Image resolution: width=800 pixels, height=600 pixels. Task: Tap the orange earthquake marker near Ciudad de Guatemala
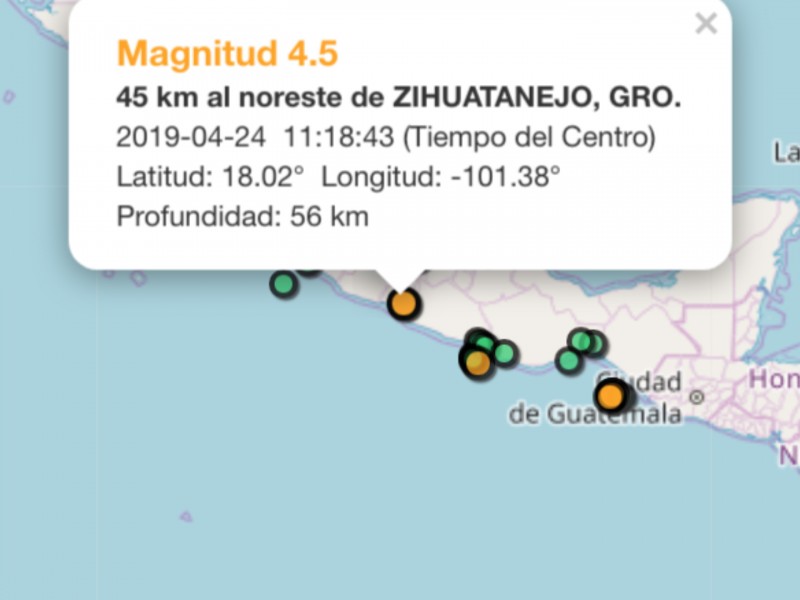[x=610, y=396]
